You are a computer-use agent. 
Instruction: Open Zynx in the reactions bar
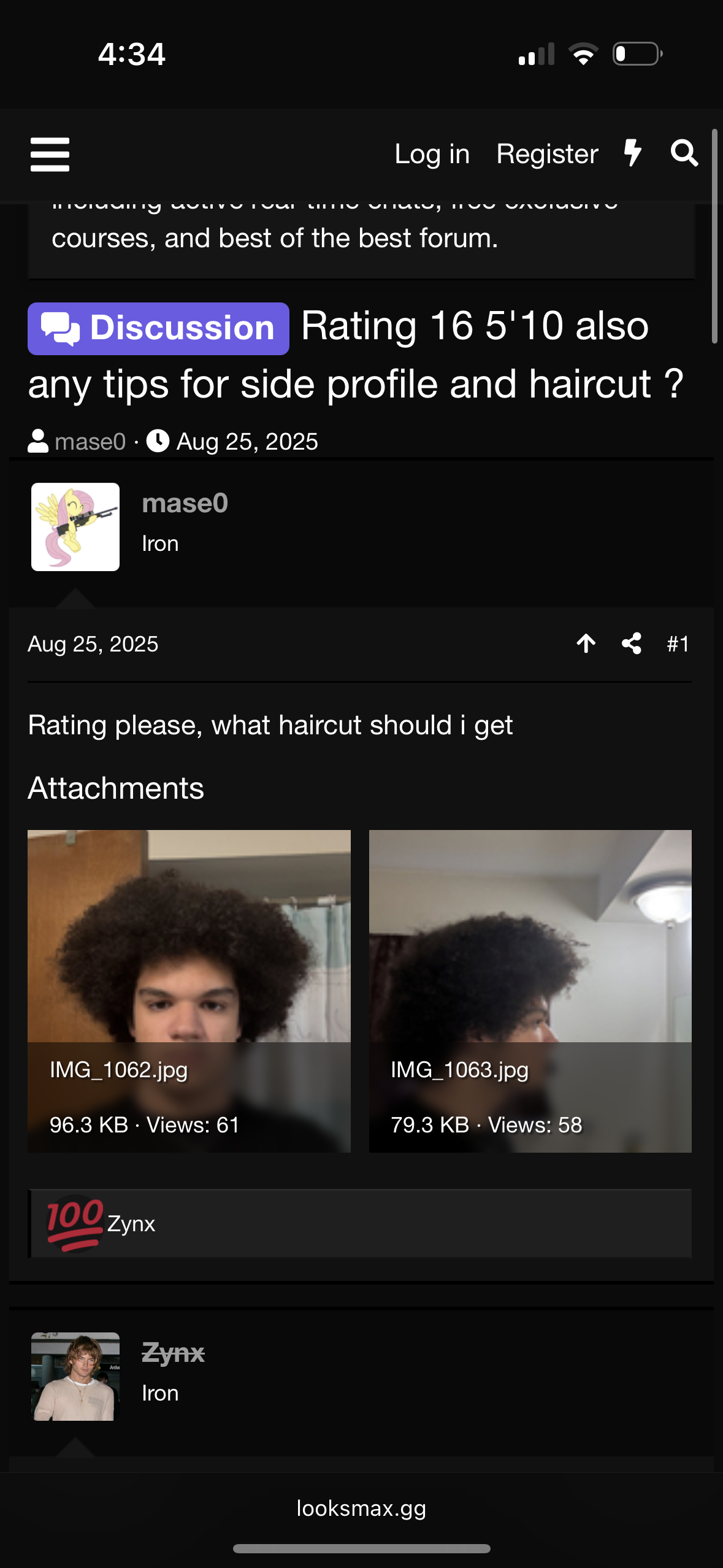coord(131,1224)
